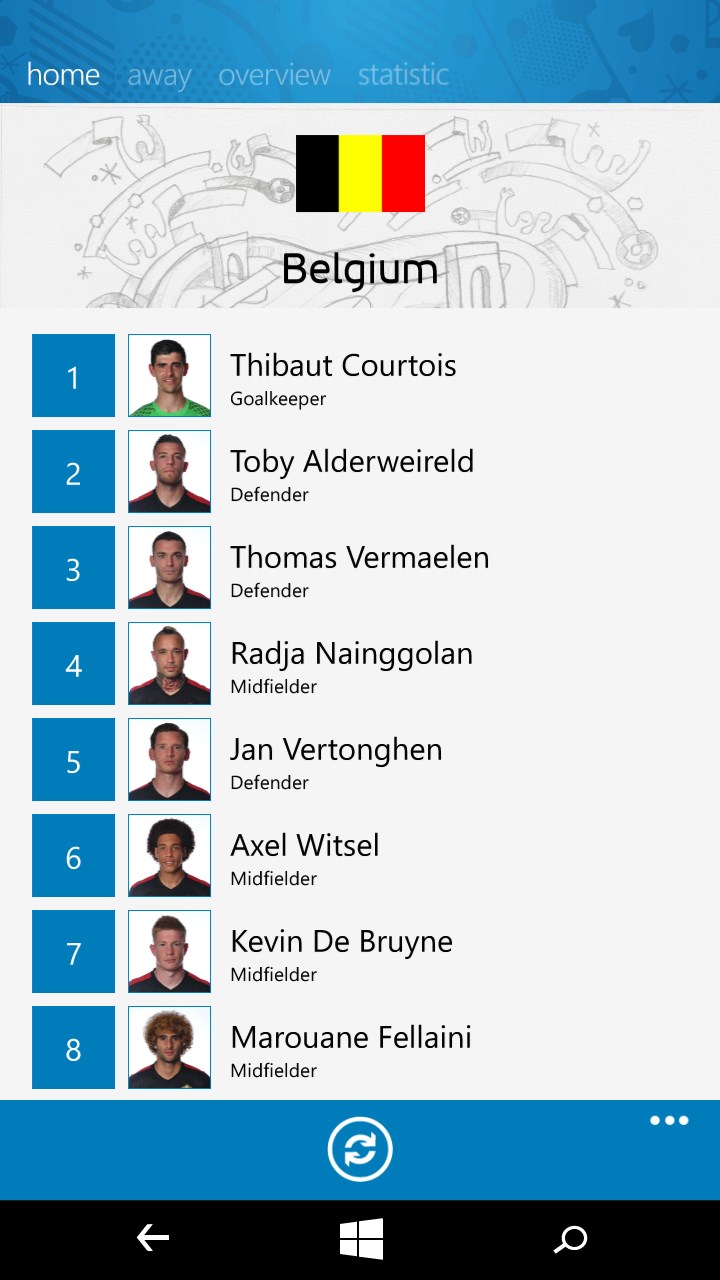Go to the statistic tab

403,75
